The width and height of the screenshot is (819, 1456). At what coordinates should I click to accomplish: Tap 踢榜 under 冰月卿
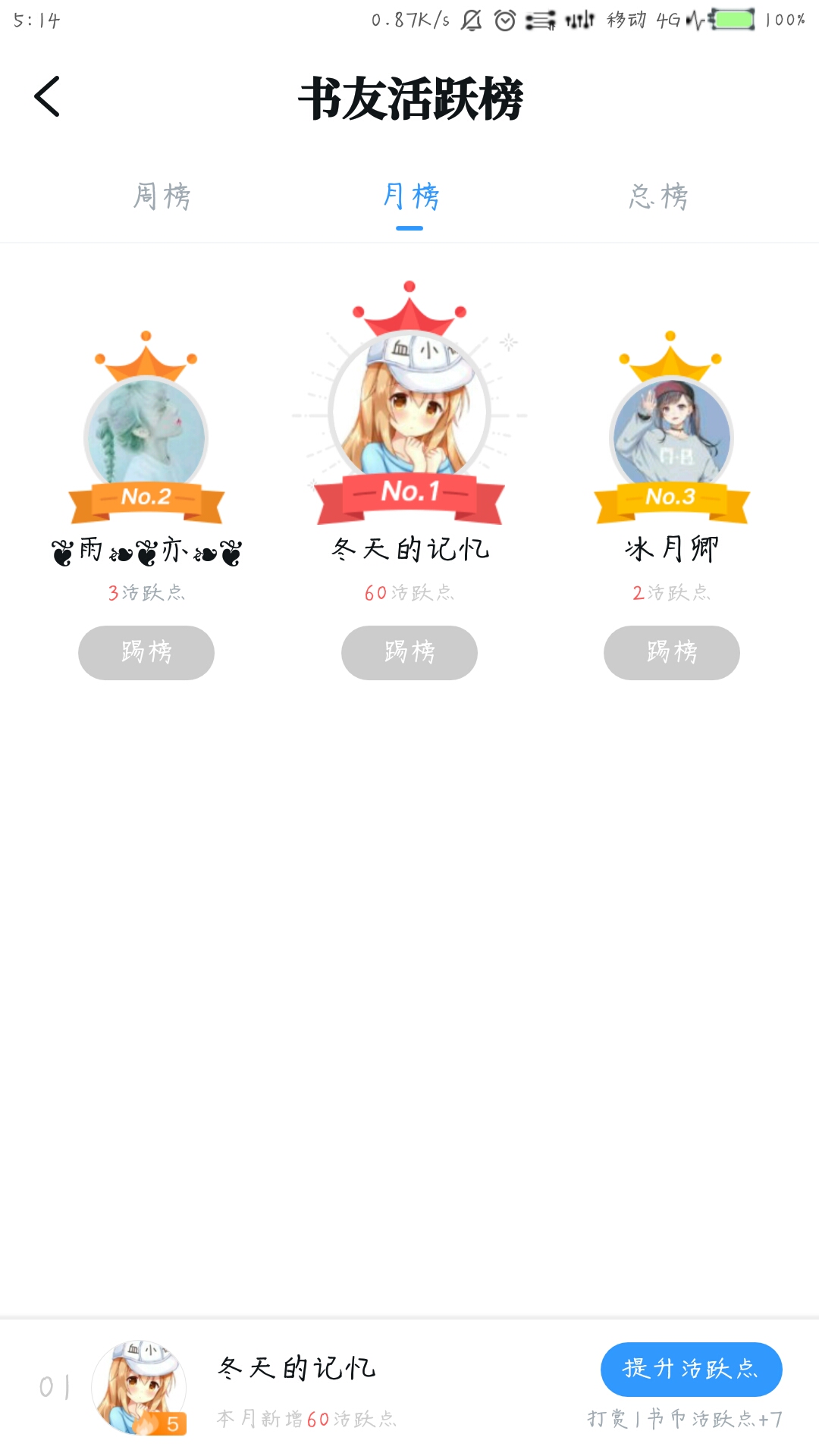672,652
